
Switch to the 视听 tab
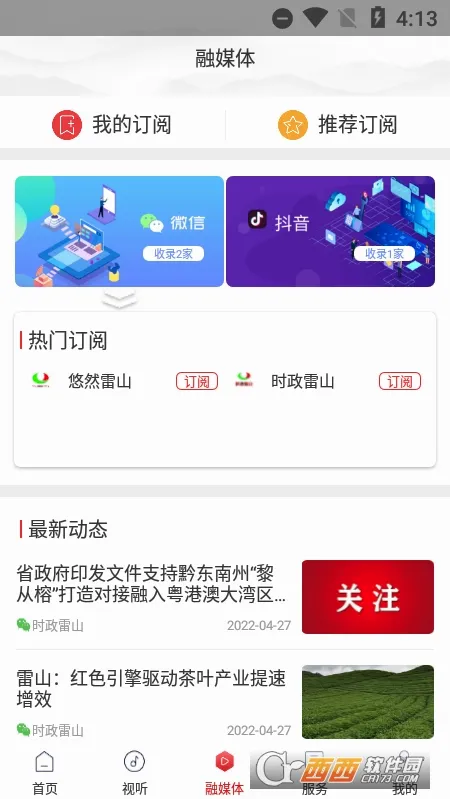point(135,773)
